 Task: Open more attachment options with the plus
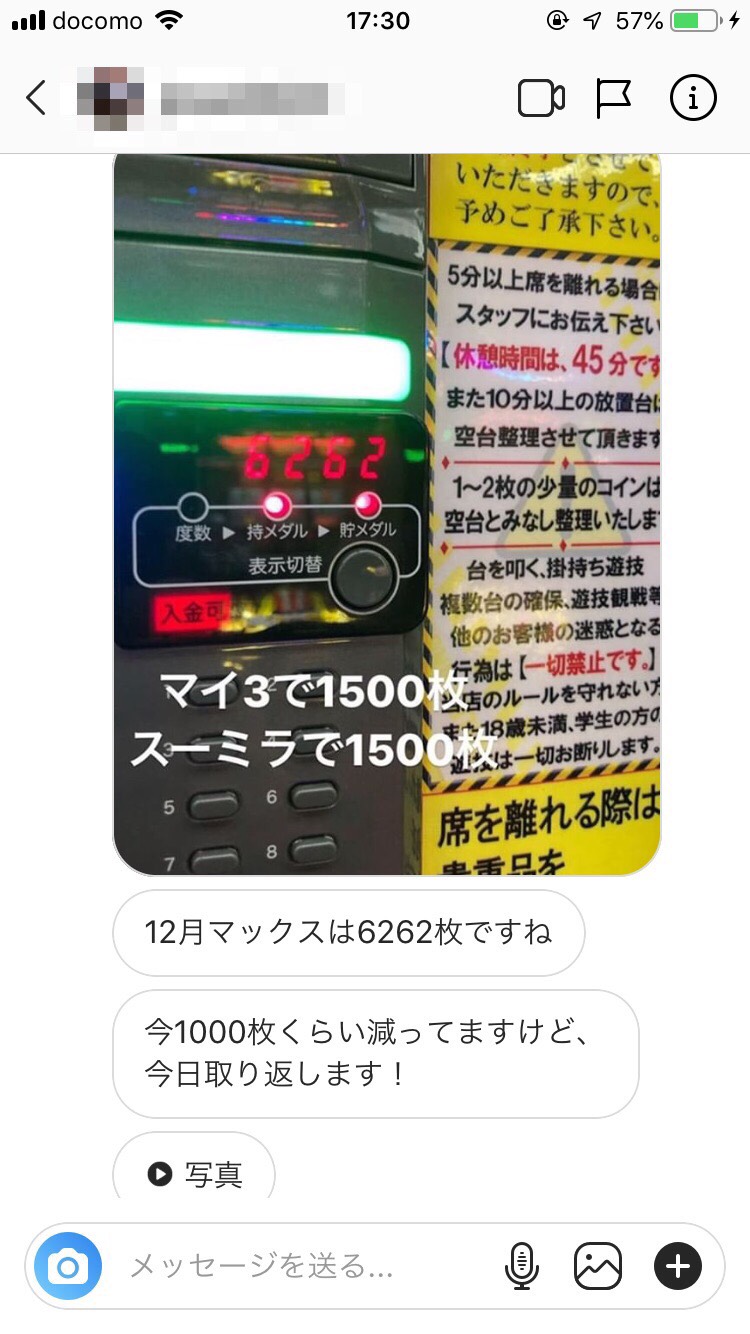[678, 1267]
